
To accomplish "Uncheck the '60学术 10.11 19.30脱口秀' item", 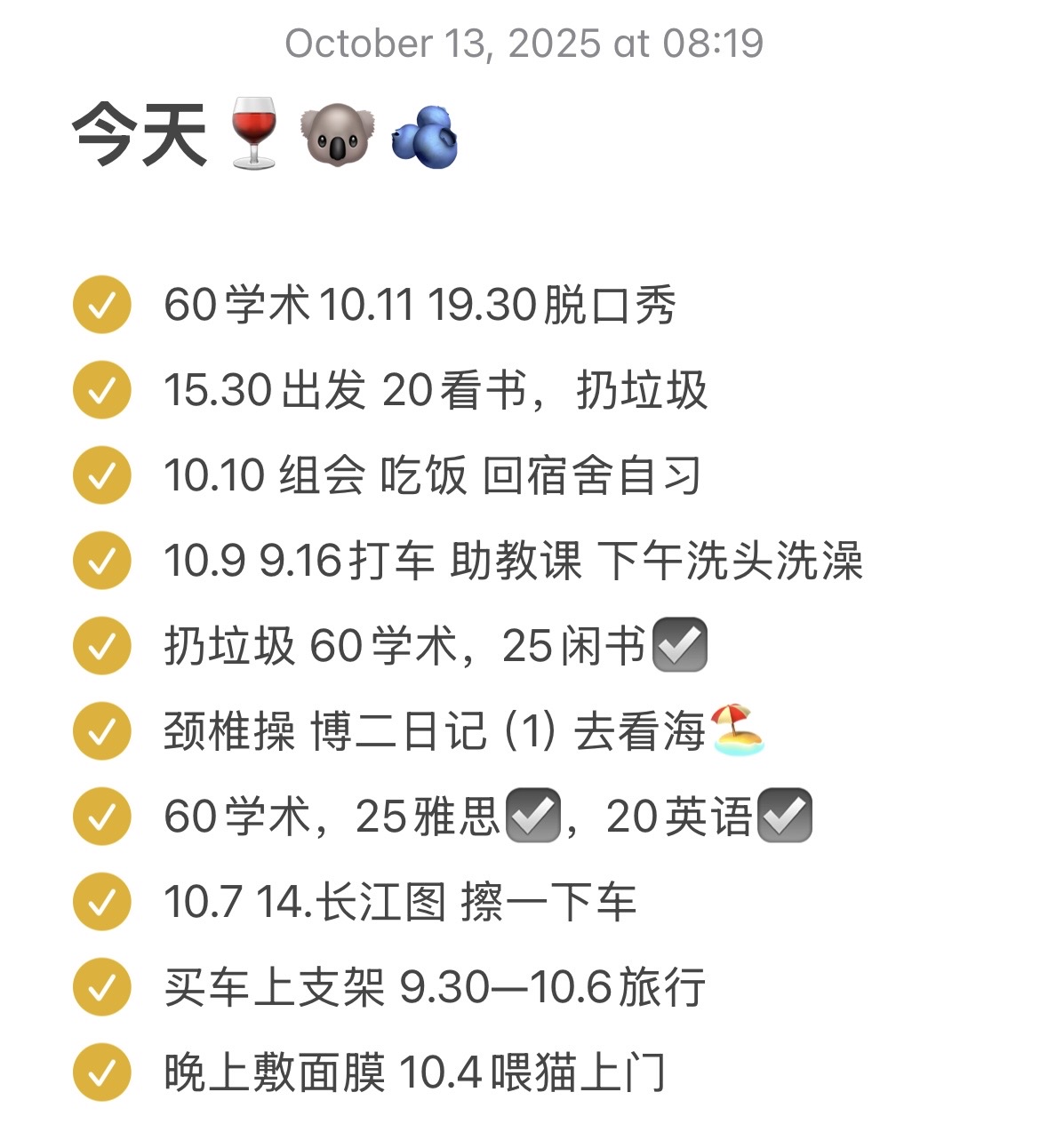I will (102, 305).
